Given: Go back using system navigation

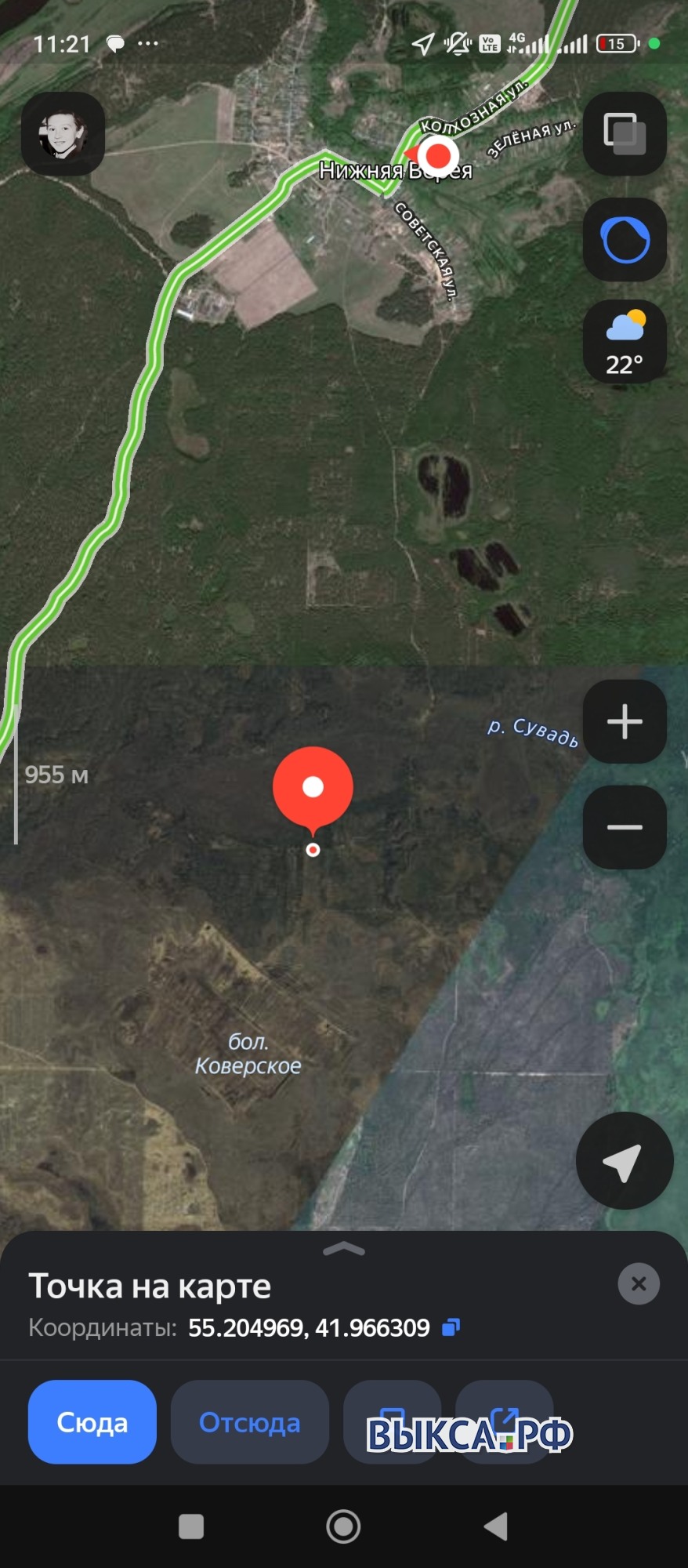Looking at the screenshot, I should pyautogui.click(x=495, y=1526).
